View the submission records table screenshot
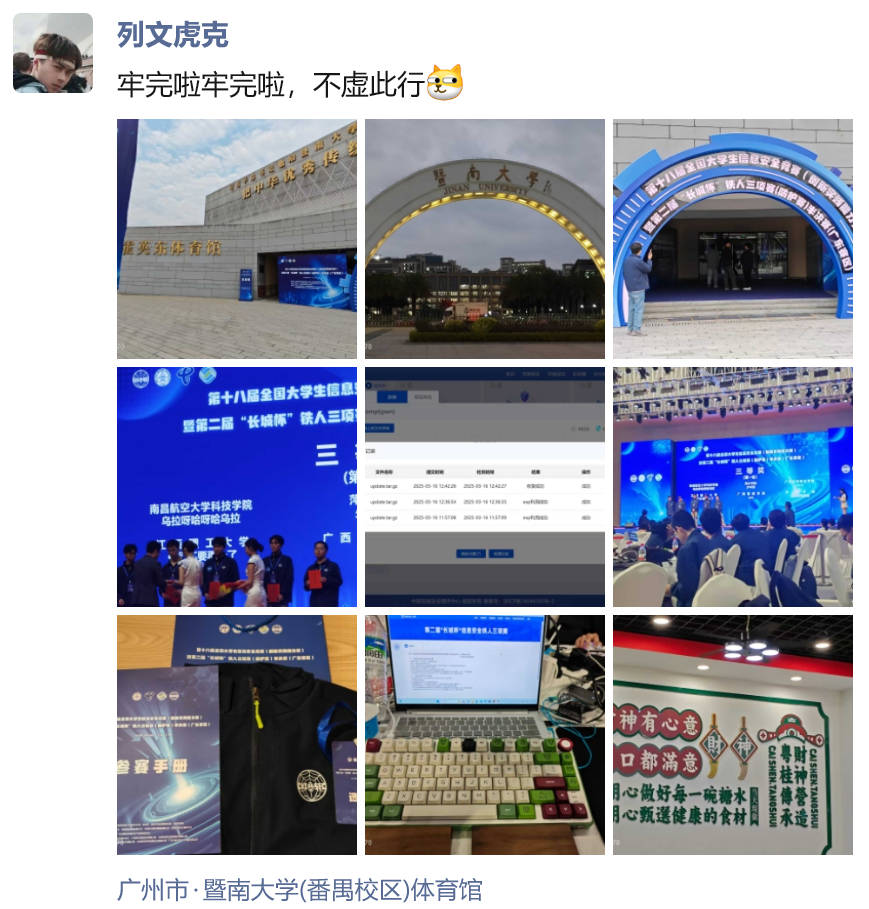This screenshot has width=869, height=909. click(x=484, y=486)
